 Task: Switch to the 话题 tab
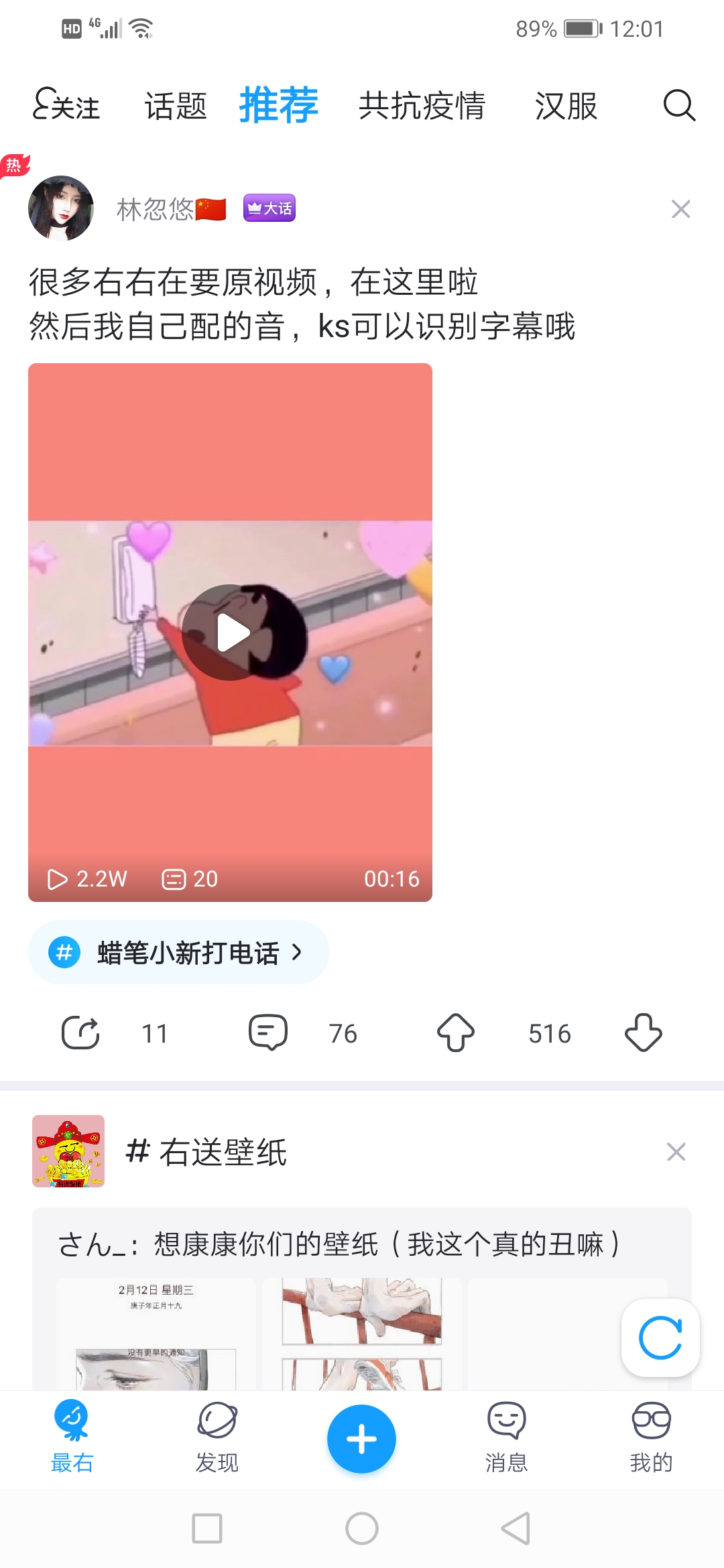(176, 106)
